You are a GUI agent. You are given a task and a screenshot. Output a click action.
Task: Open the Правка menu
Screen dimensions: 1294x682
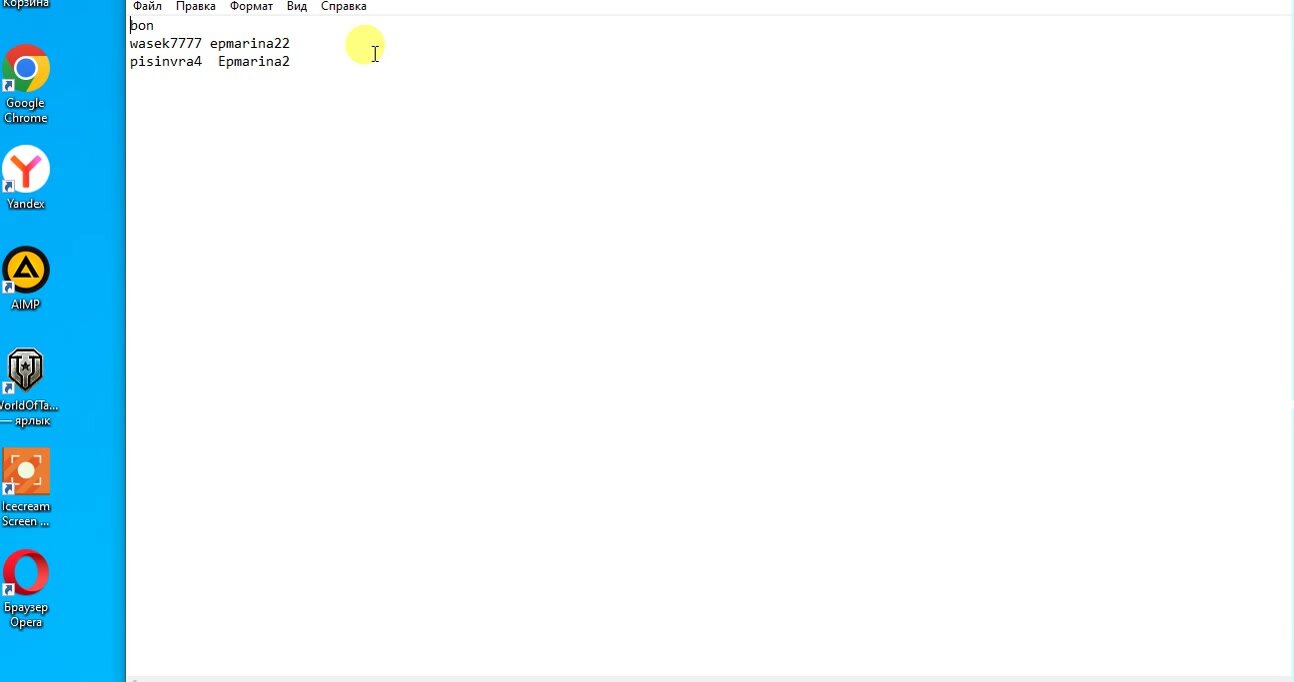tap(195, 6)
